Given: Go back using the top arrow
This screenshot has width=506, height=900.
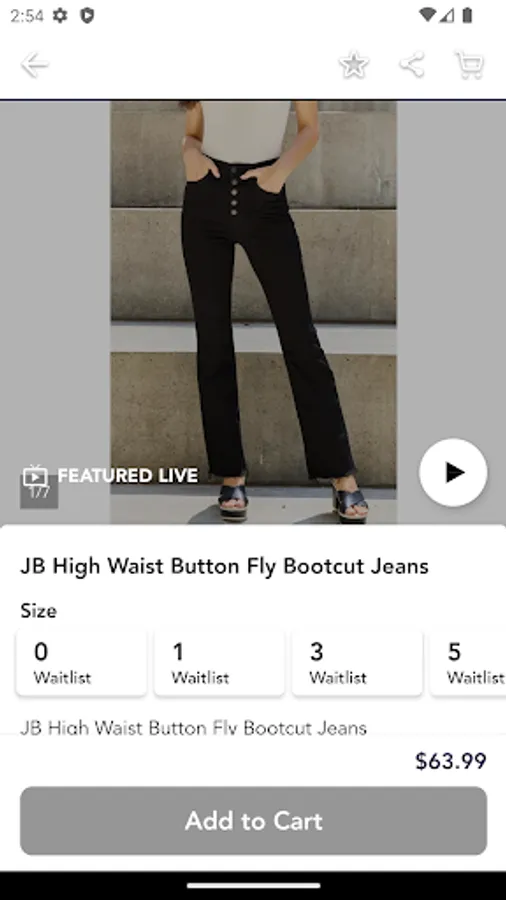Looking at the screenshot, I should pos(34,65).
